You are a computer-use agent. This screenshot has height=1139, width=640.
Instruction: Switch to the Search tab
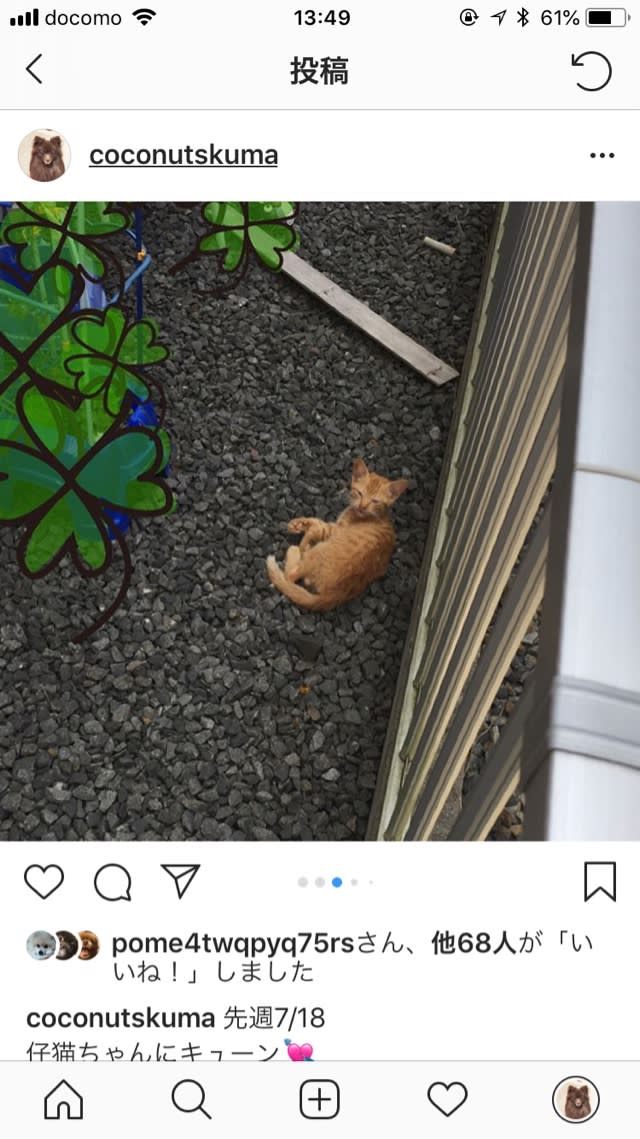(191, 1100)
